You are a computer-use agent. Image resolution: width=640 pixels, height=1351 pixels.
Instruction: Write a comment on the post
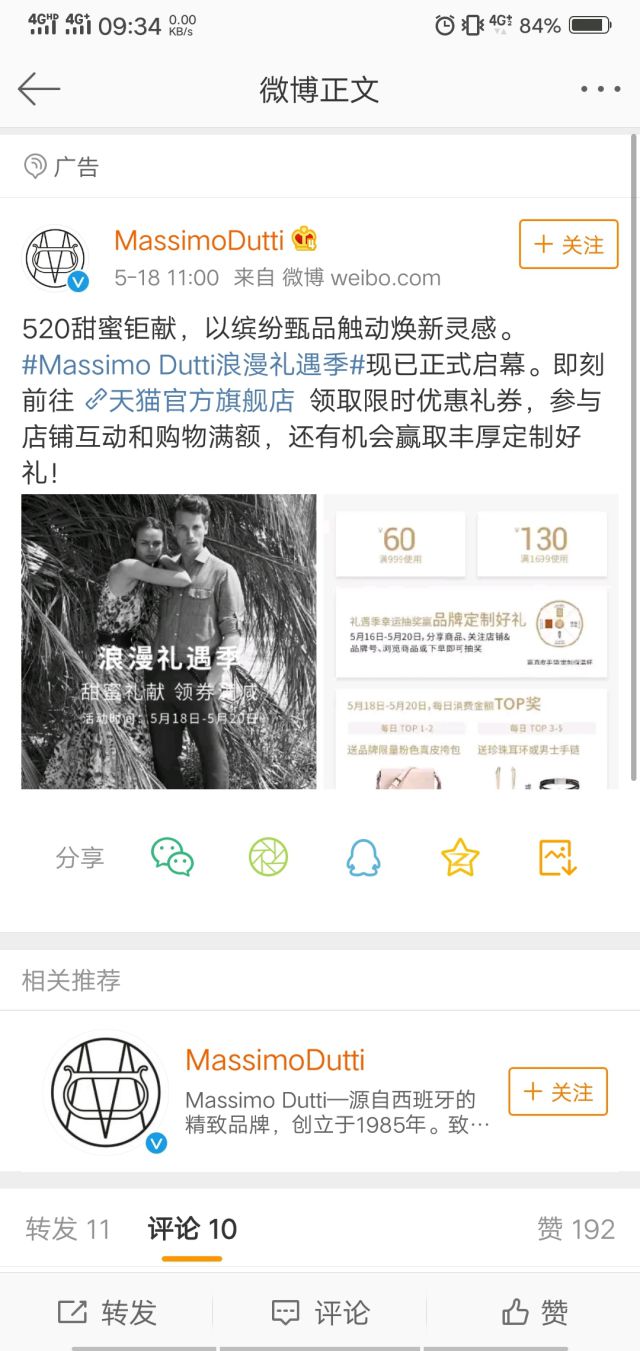click(x=320, y=1312)
